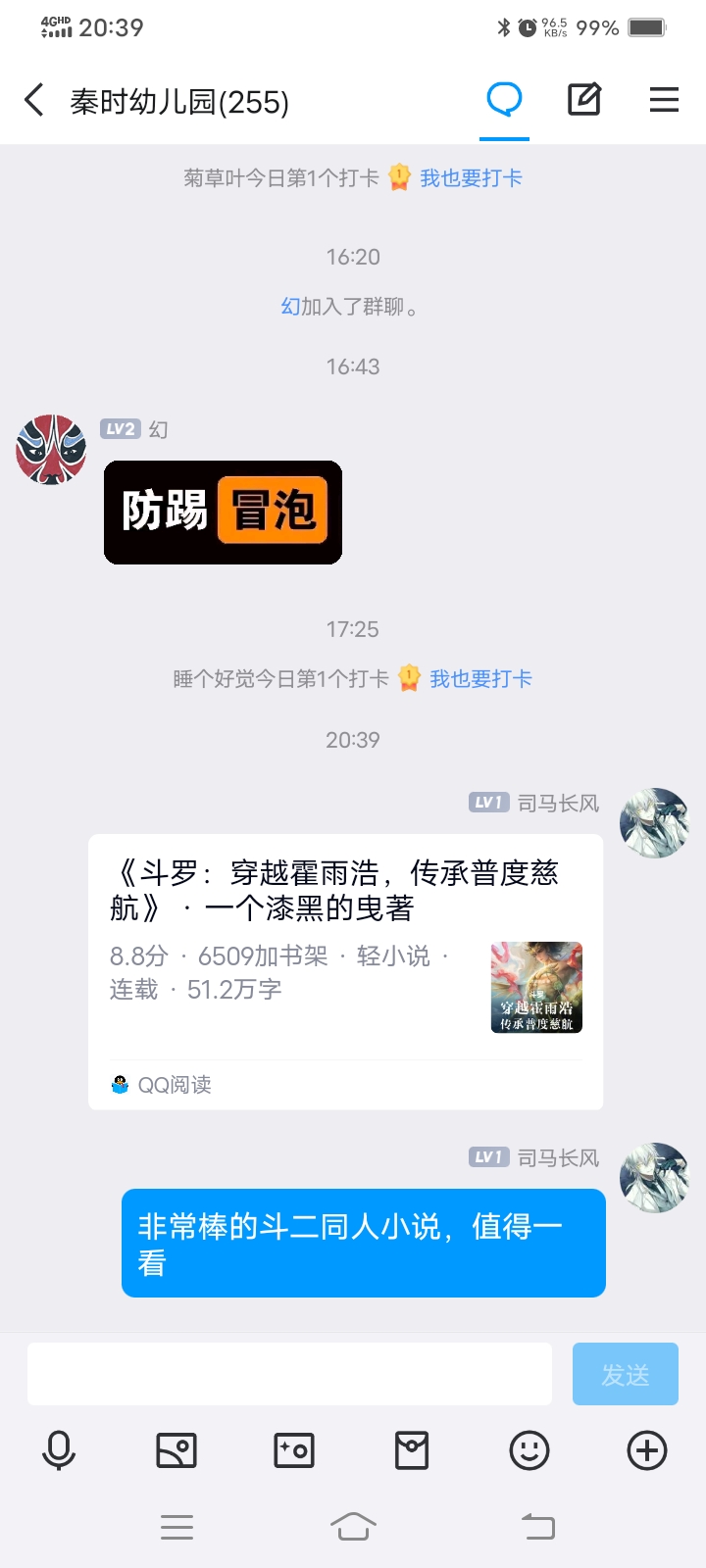706x1568 pixels.
Task: Open the photo gallery picker icon
Action: coord(176,1450)
